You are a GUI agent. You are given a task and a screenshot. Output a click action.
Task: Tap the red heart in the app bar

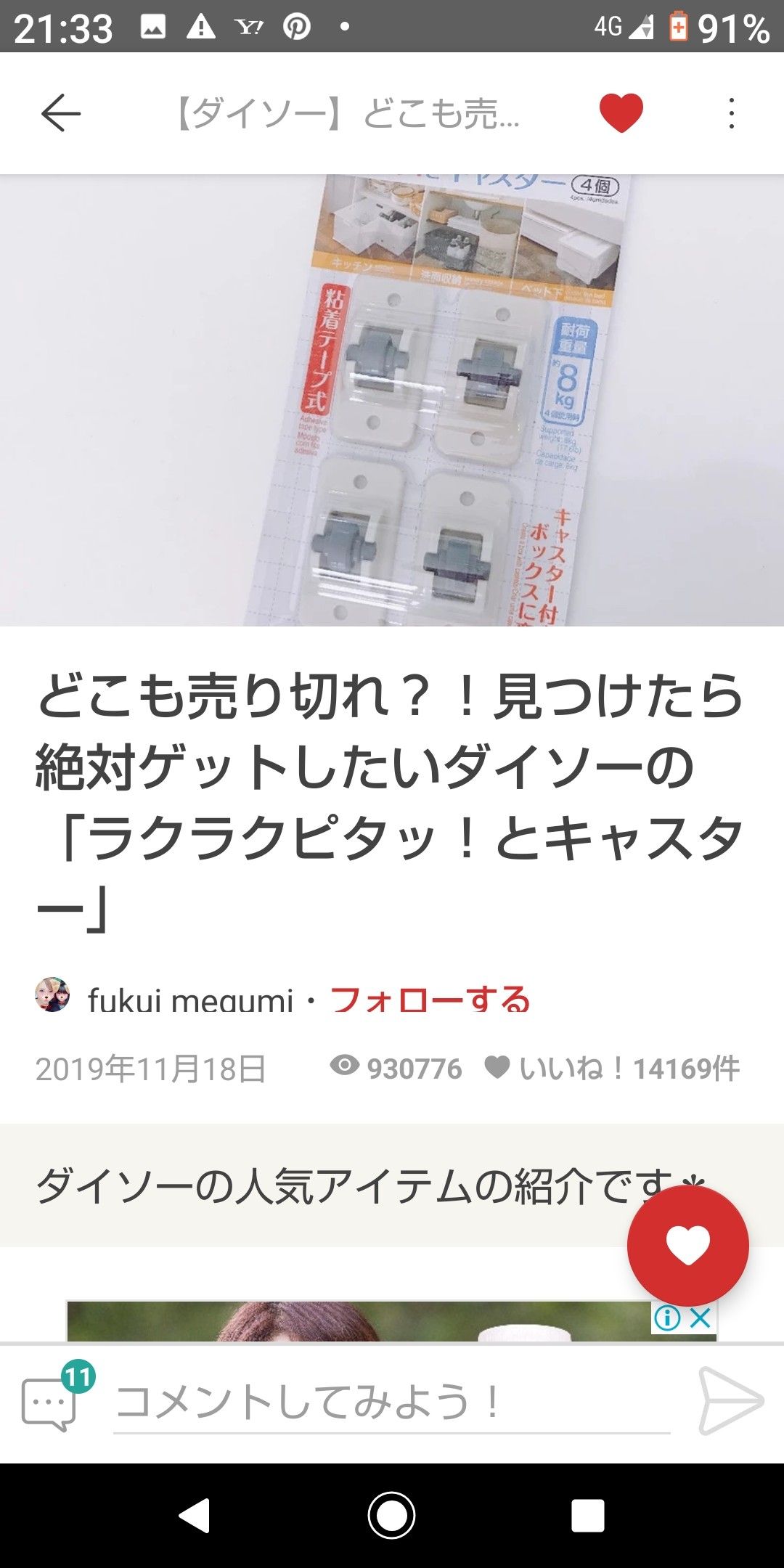tap(621, 113)
